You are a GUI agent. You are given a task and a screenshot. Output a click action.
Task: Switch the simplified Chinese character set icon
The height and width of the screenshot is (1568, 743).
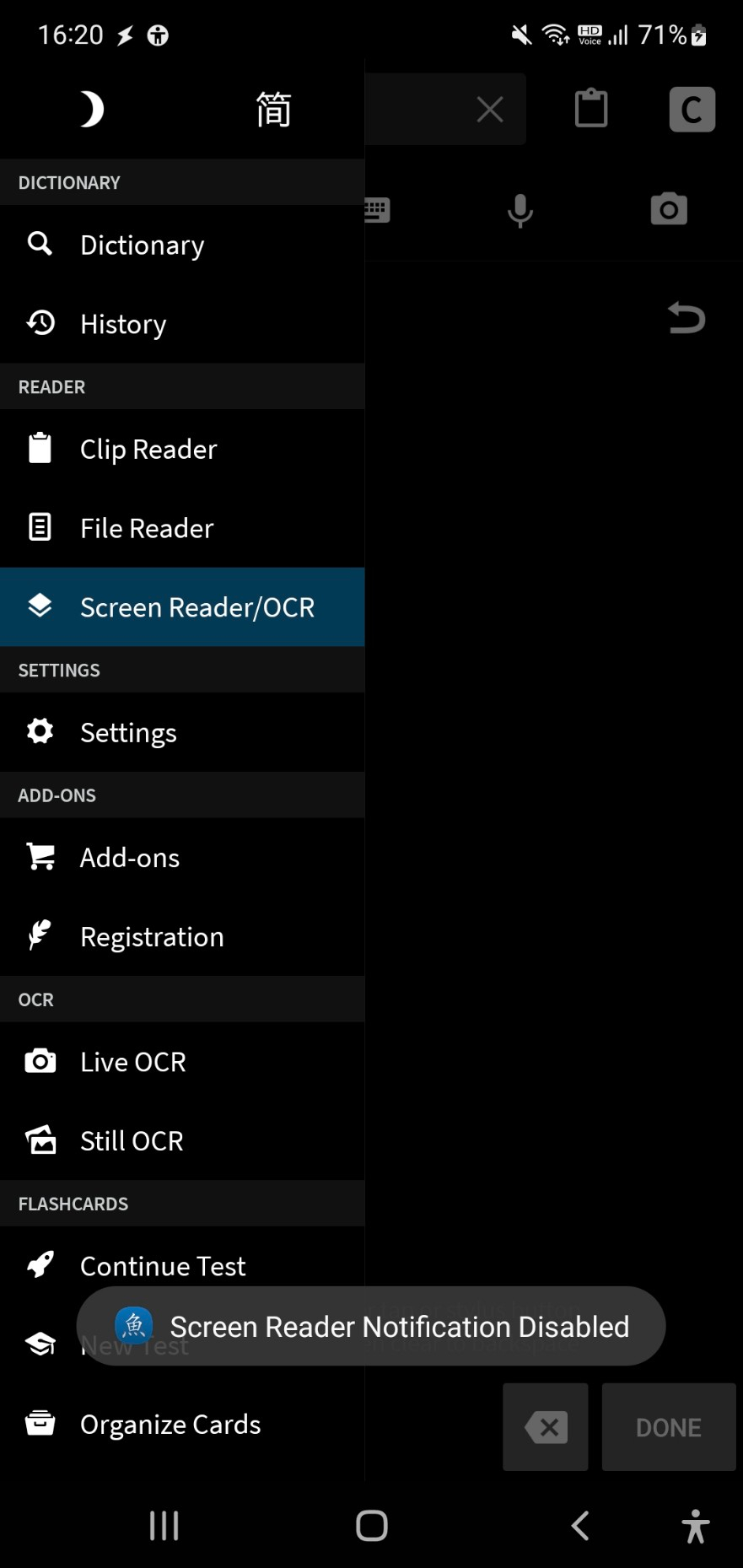[273, 110]
